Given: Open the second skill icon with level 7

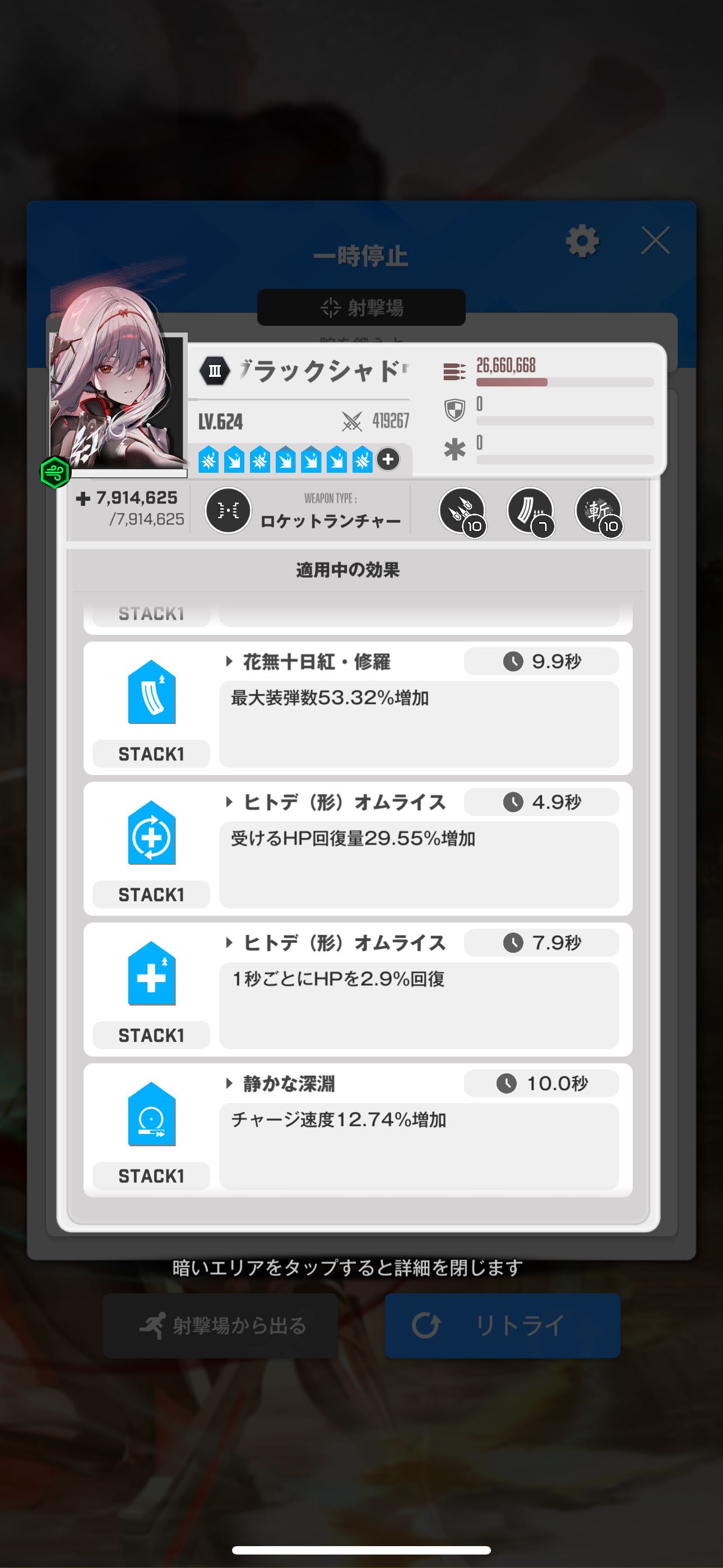Looking at the screenshot, I should click(x=530, y=511).
